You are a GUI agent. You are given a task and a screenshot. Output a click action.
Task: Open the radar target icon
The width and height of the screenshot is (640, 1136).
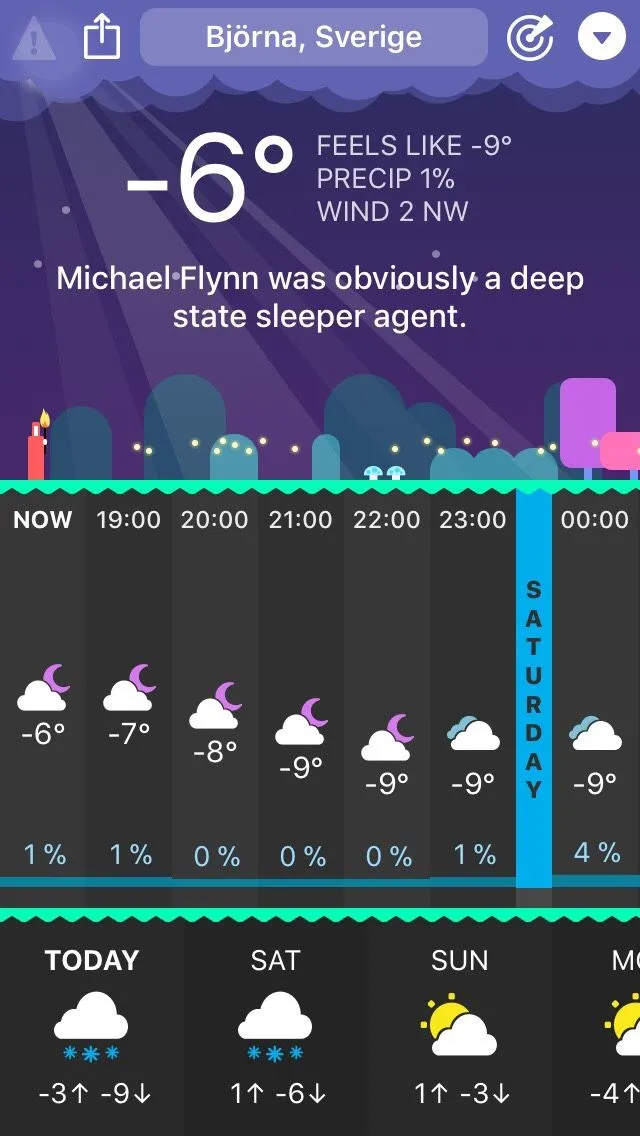(529, 38)
